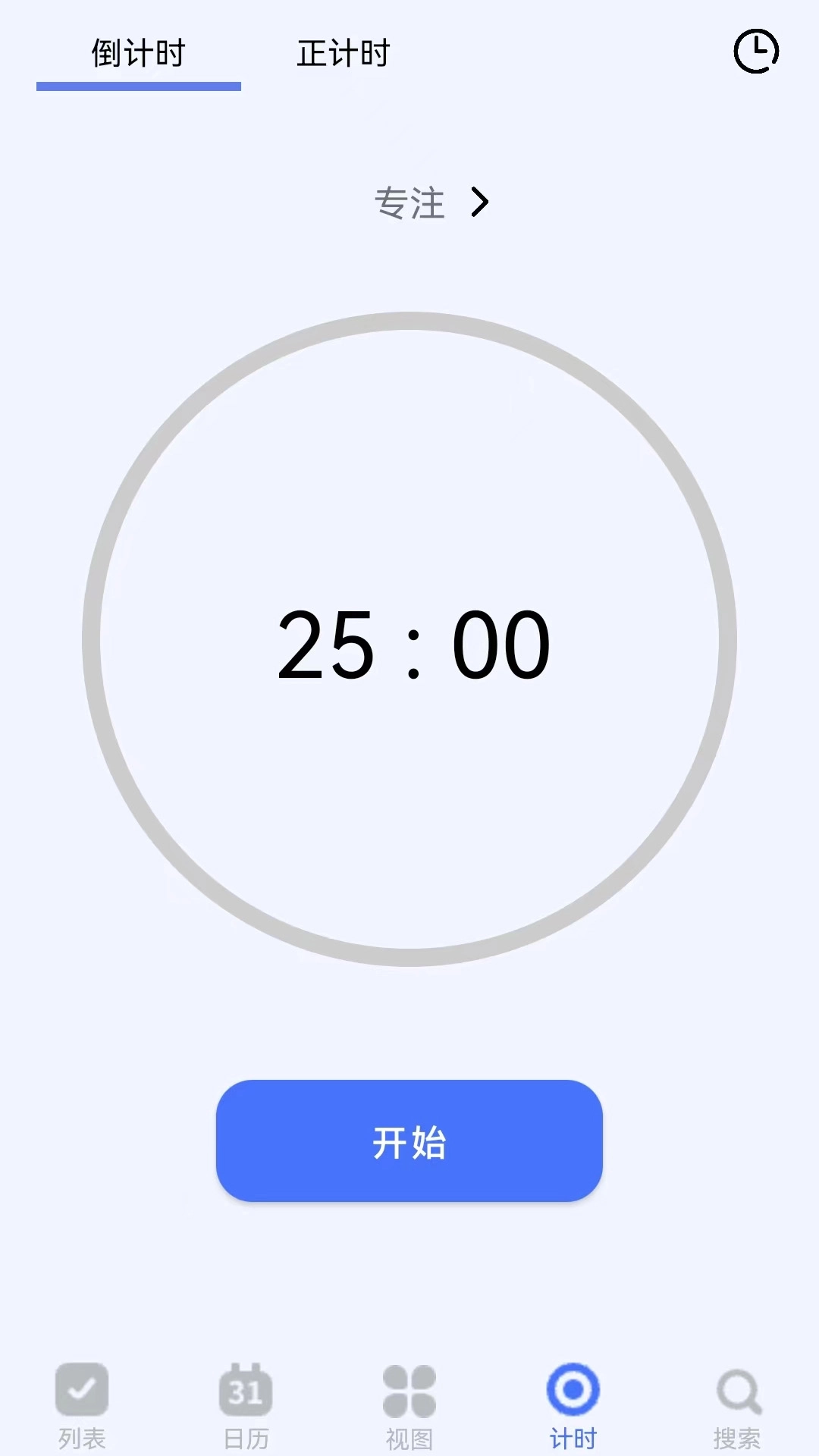Click the active 计时 timer icon
The height and width of the screenshot is (1456, 819).
coord(573,1390)
